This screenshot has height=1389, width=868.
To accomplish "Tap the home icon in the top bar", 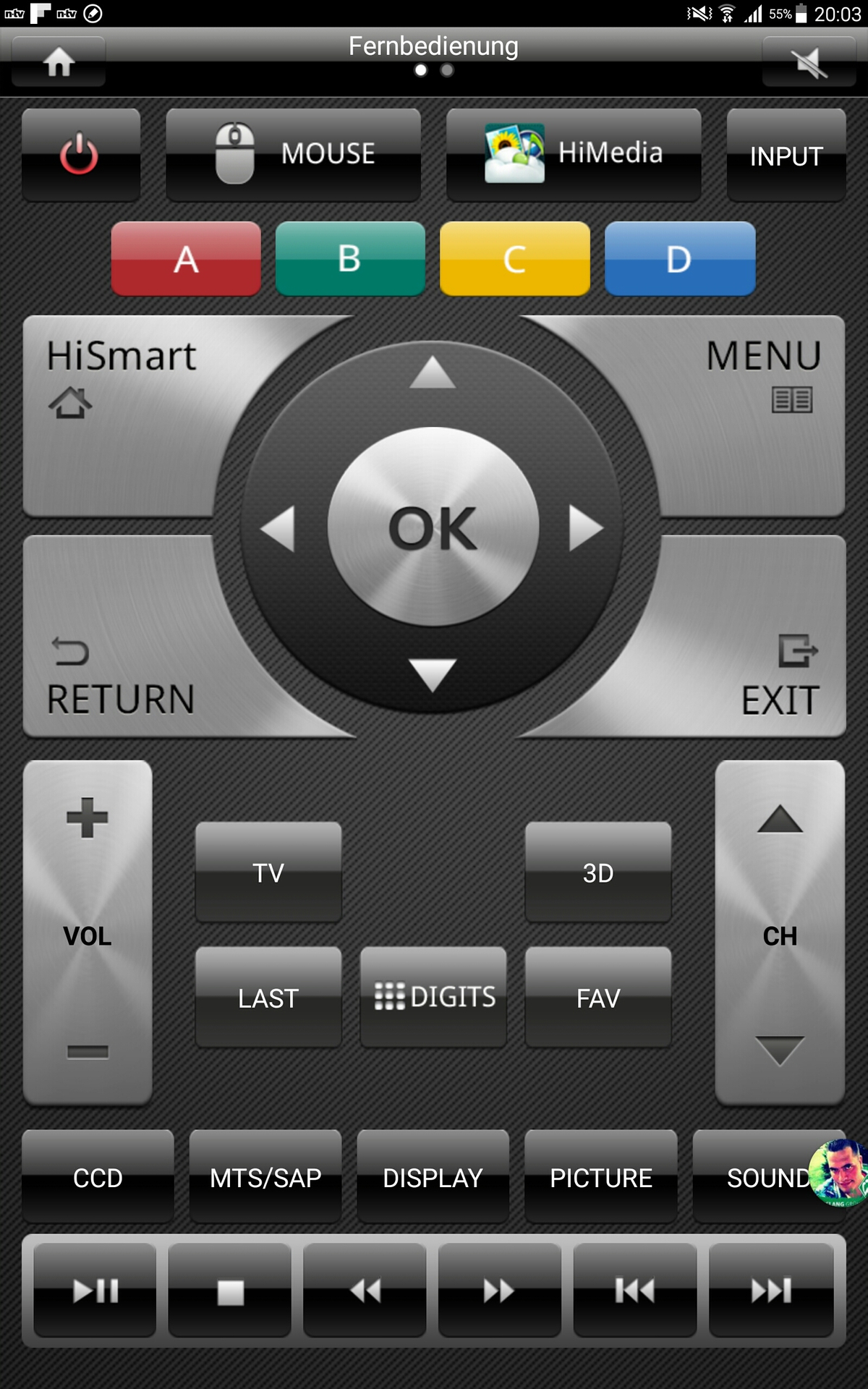I will 59,62.
